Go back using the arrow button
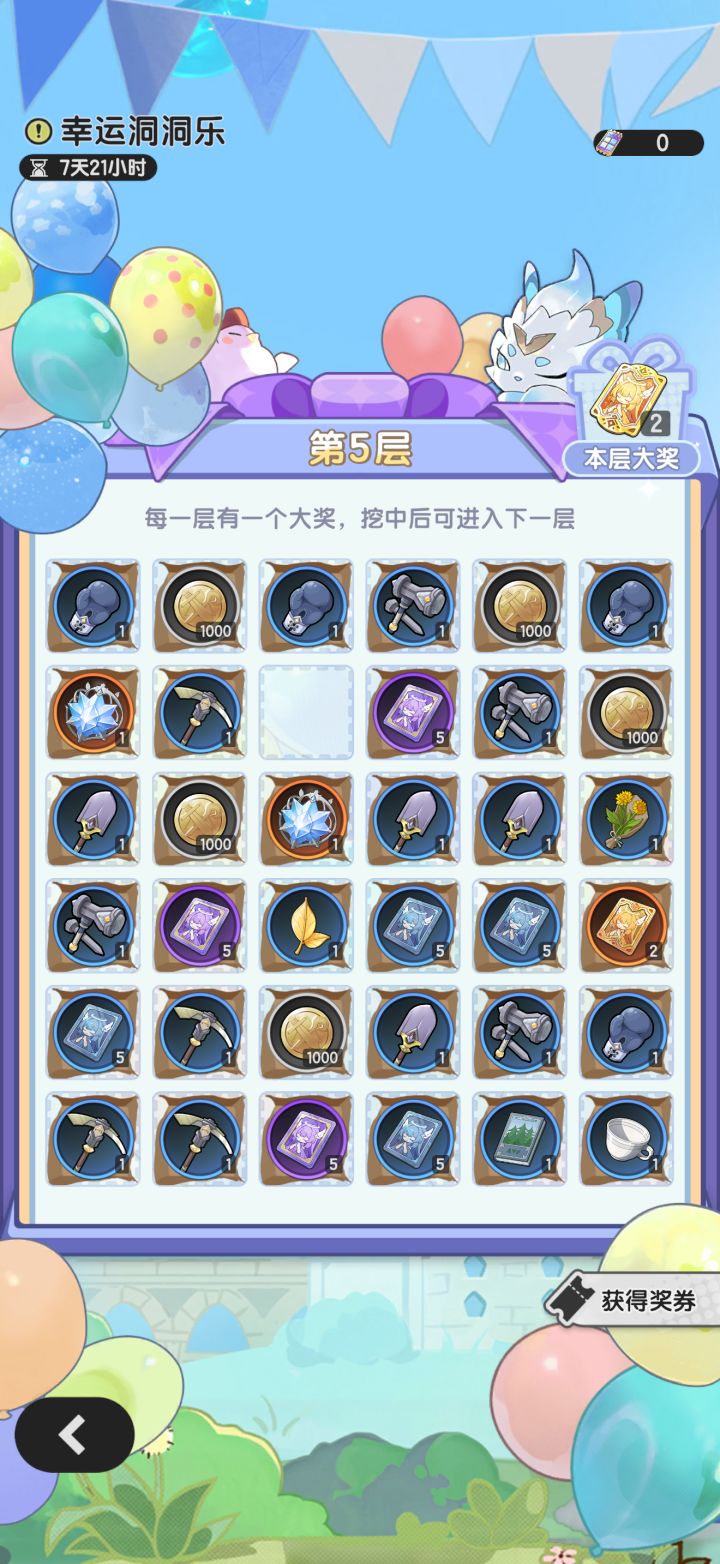720x1564 pixels. [x=74, y=1433]
